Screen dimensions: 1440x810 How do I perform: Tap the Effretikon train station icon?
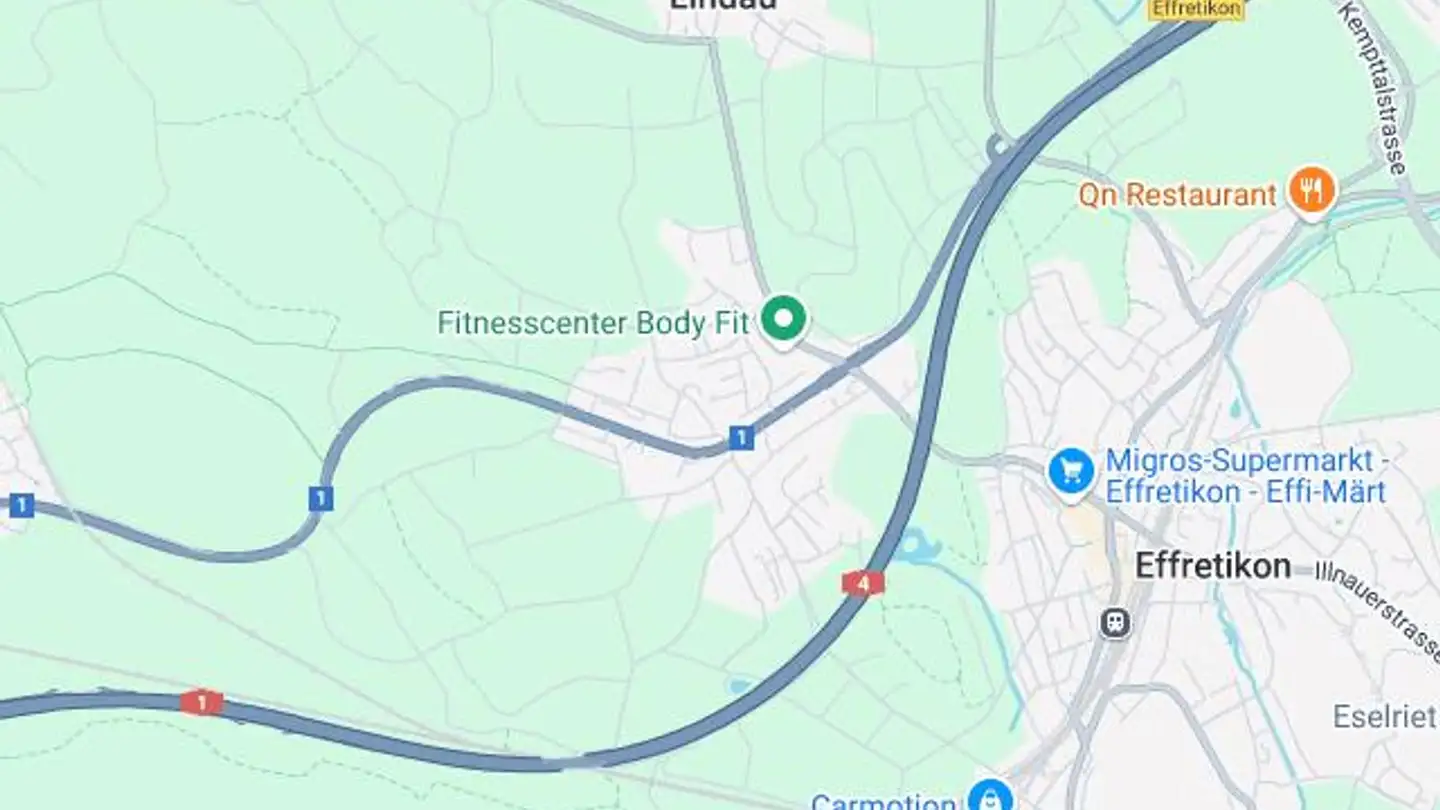pyautogui.click(x=1115, y=623)
